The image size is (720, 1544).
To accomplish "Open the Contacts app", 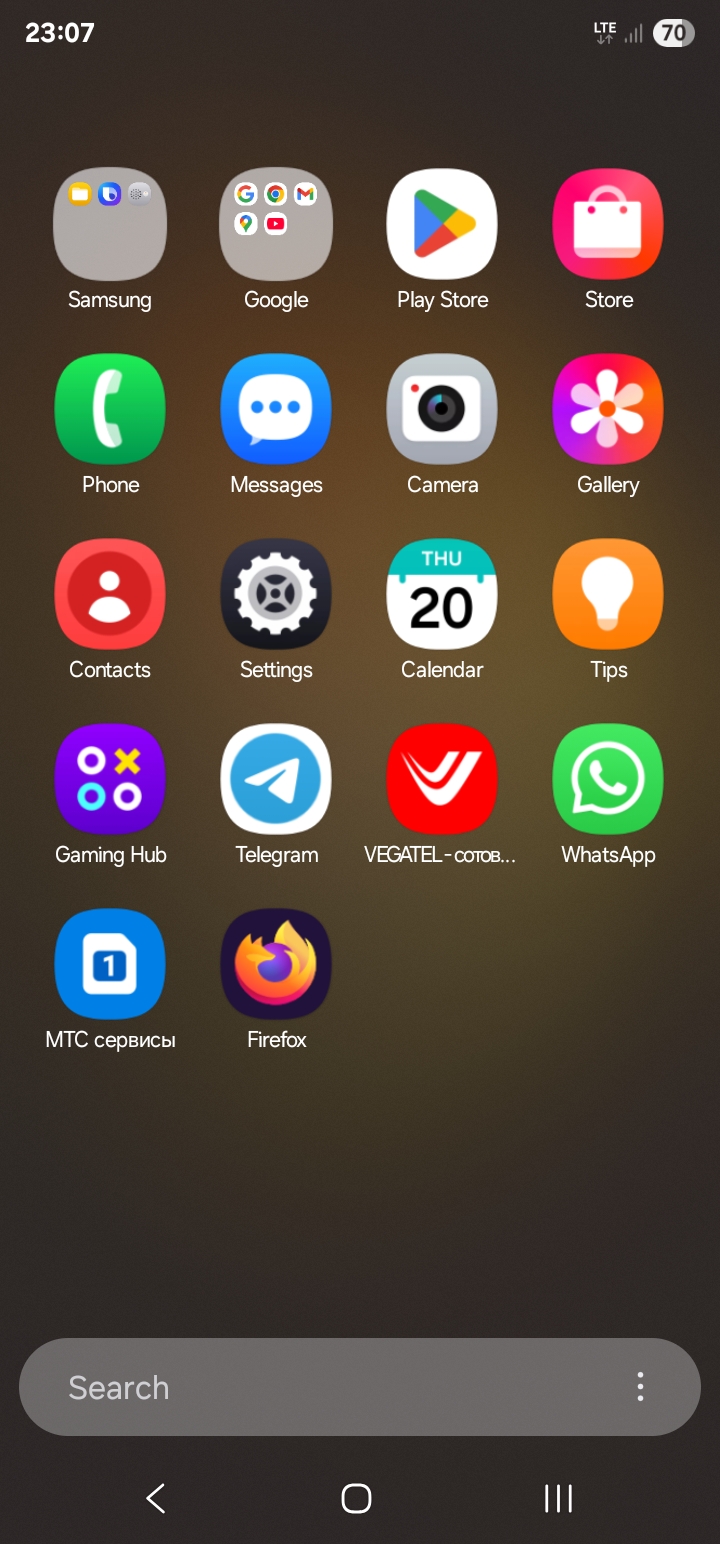I will pos(110,594).
